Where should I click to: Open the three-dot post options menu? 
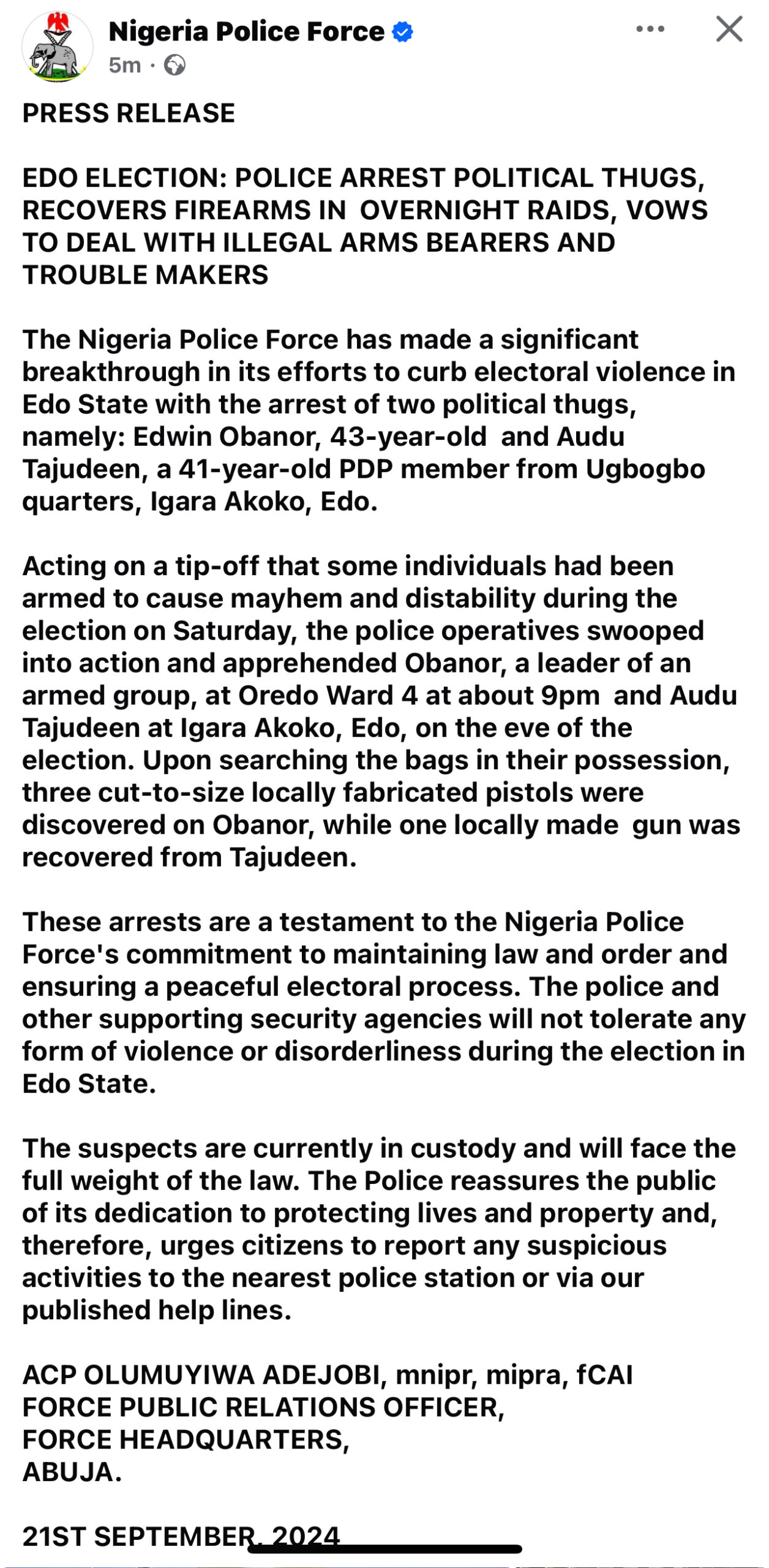[x=650, y=29]
